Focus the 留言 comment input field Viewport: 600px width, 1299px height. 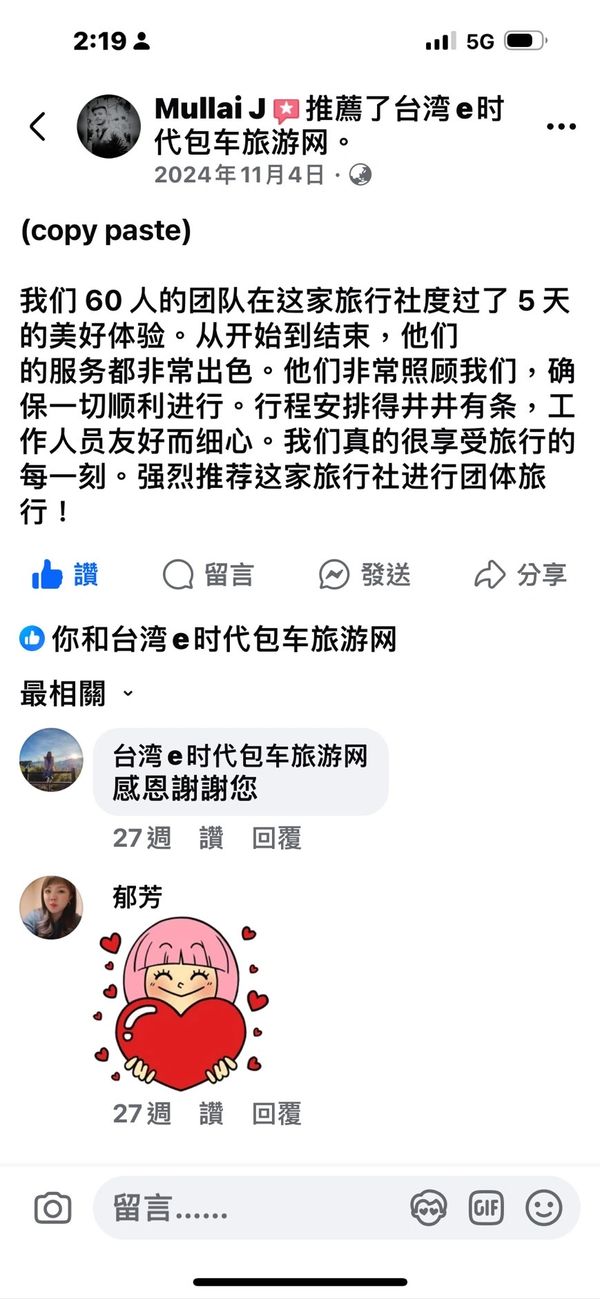pos(250,1209)
